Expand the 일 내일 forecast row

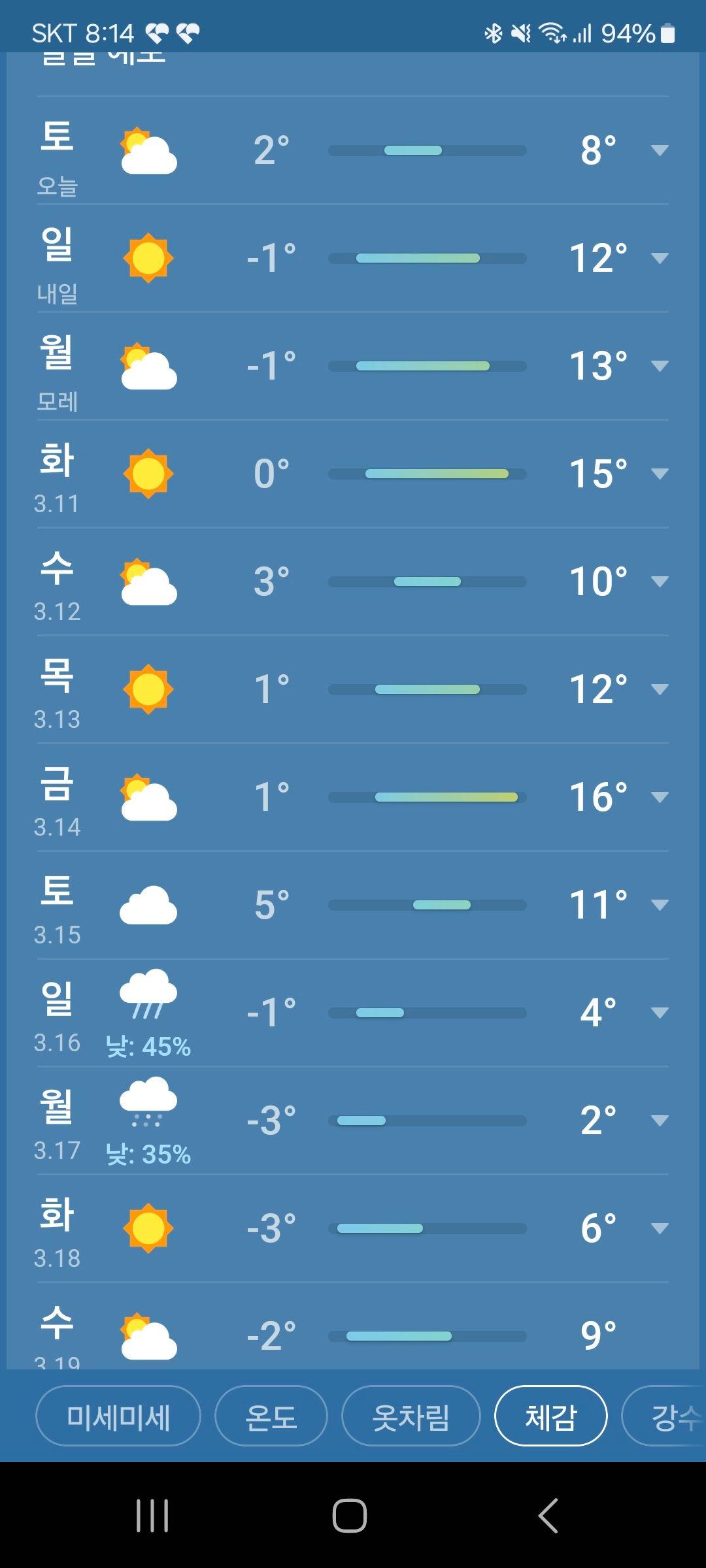(x=660, y=258)
